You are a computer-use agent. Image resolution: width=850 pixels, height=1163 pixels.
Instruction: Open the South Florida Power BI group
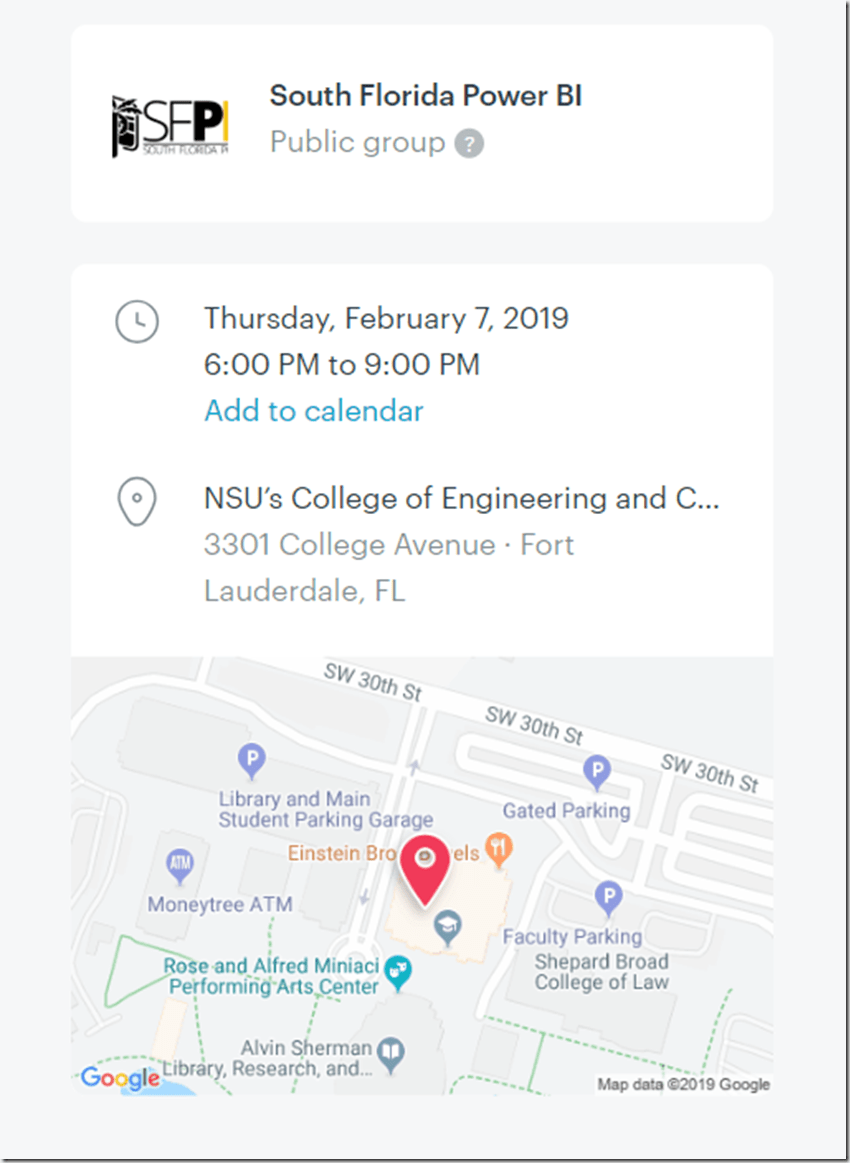[x=425, y=96]
